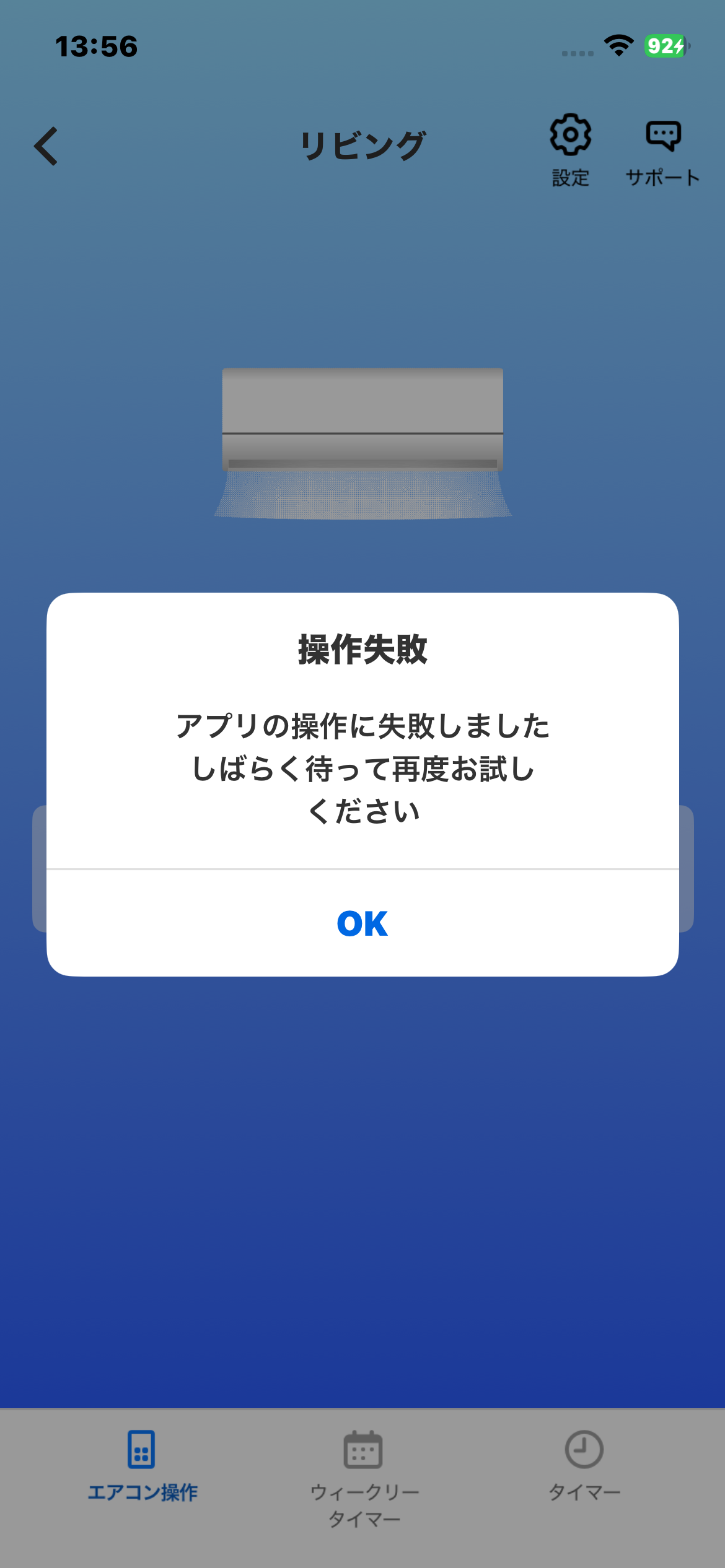This screenshot has width=725, height=1568.
Task: Dismiss the 操作失敗 dialog with OK
Action: point(362,923)
